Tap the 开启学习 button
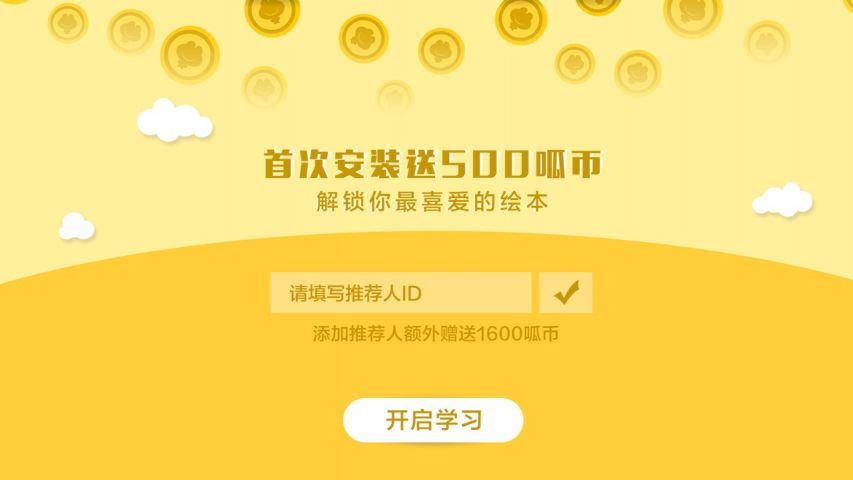 point(433,420)
